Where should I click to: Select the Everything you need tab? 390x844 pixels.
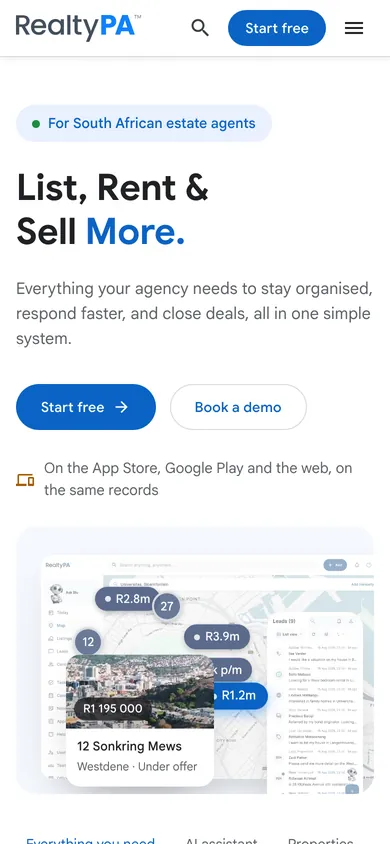pos(90,840)
